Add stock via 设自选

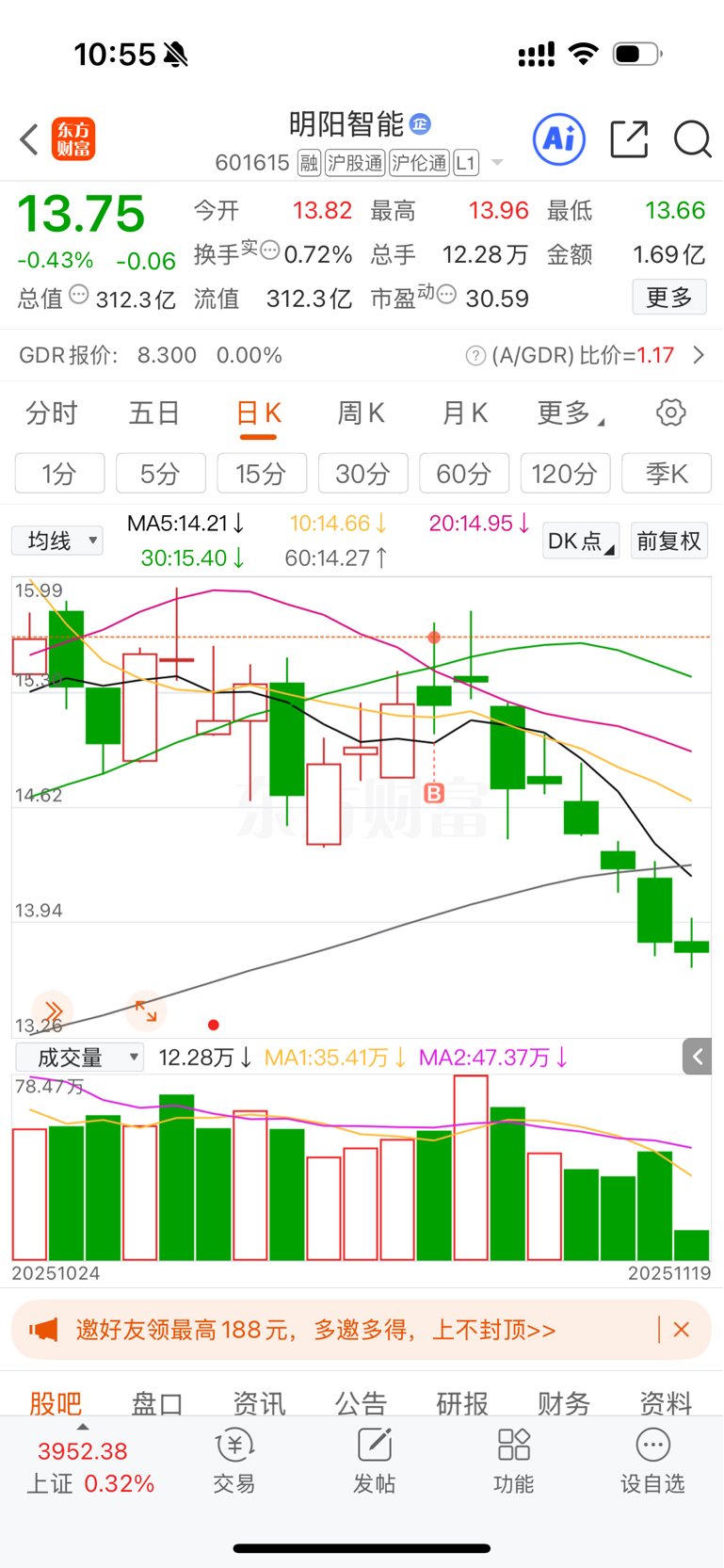[652, 1462]
